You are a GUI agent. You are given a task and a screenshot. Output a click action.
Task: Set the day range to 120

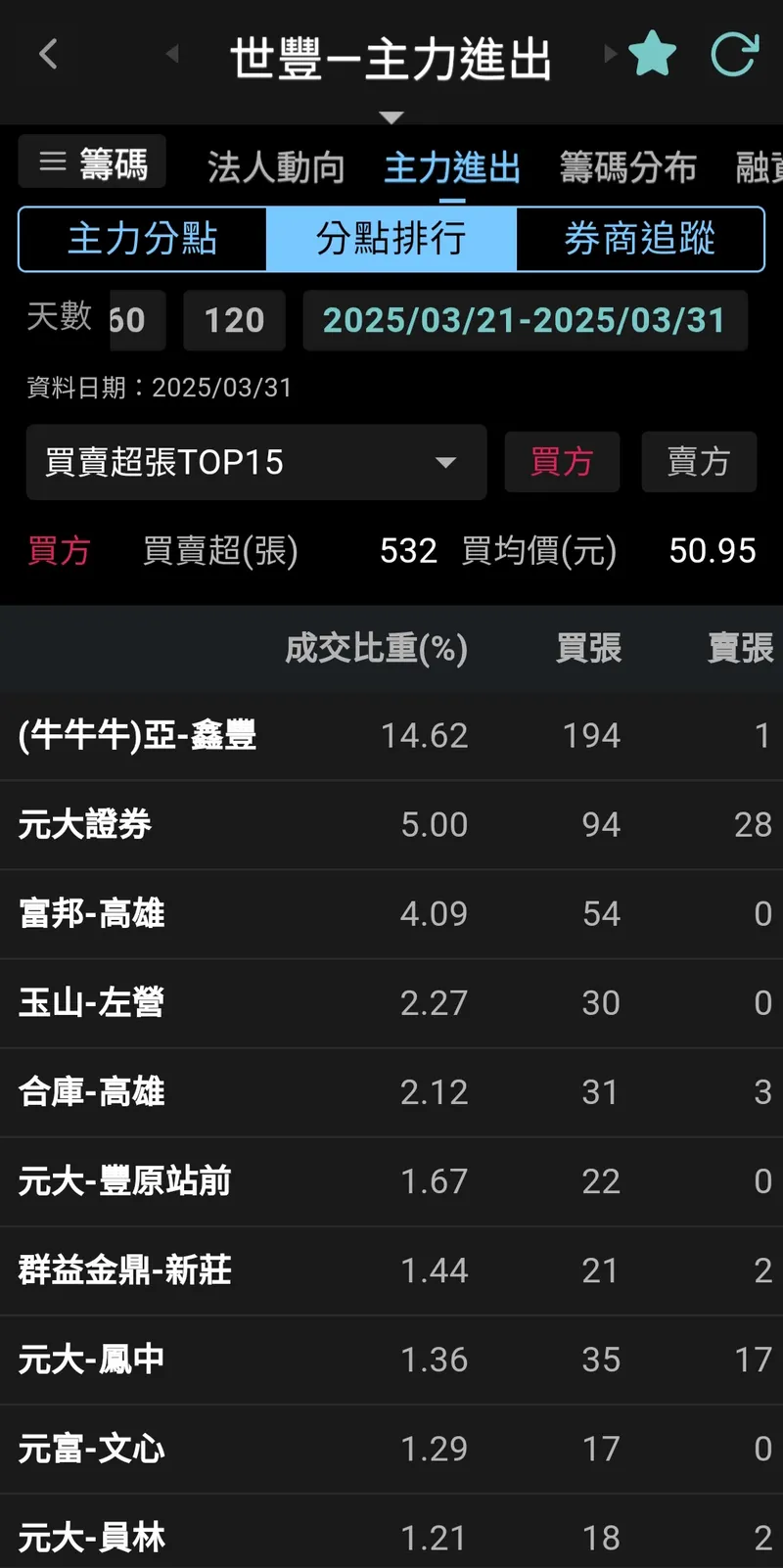tap(234, 320)
